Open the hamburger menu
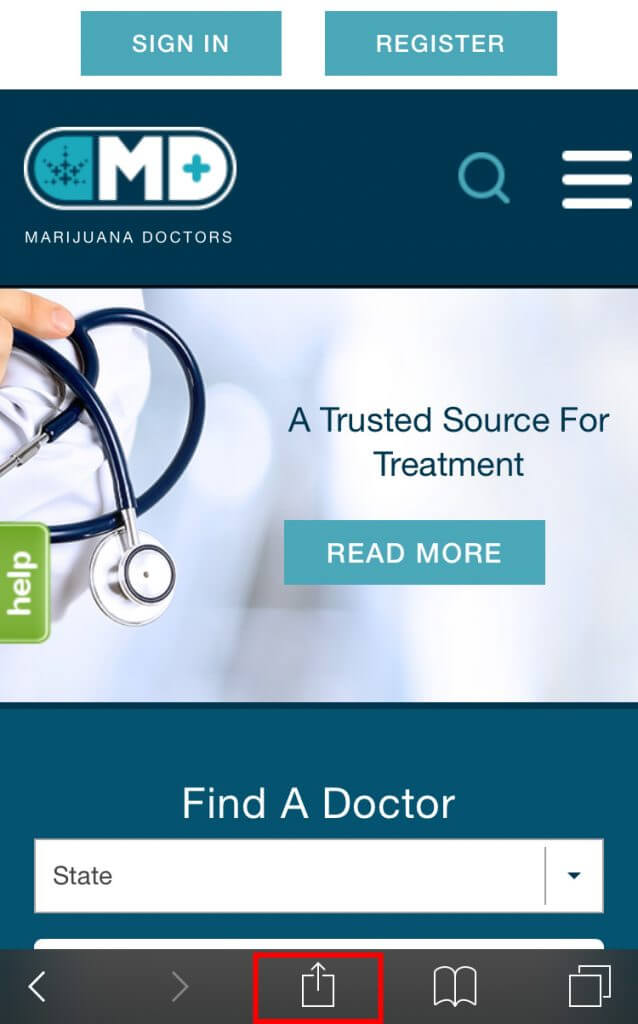This screenshot has width=638, height=1024. (x=596, y=179)
